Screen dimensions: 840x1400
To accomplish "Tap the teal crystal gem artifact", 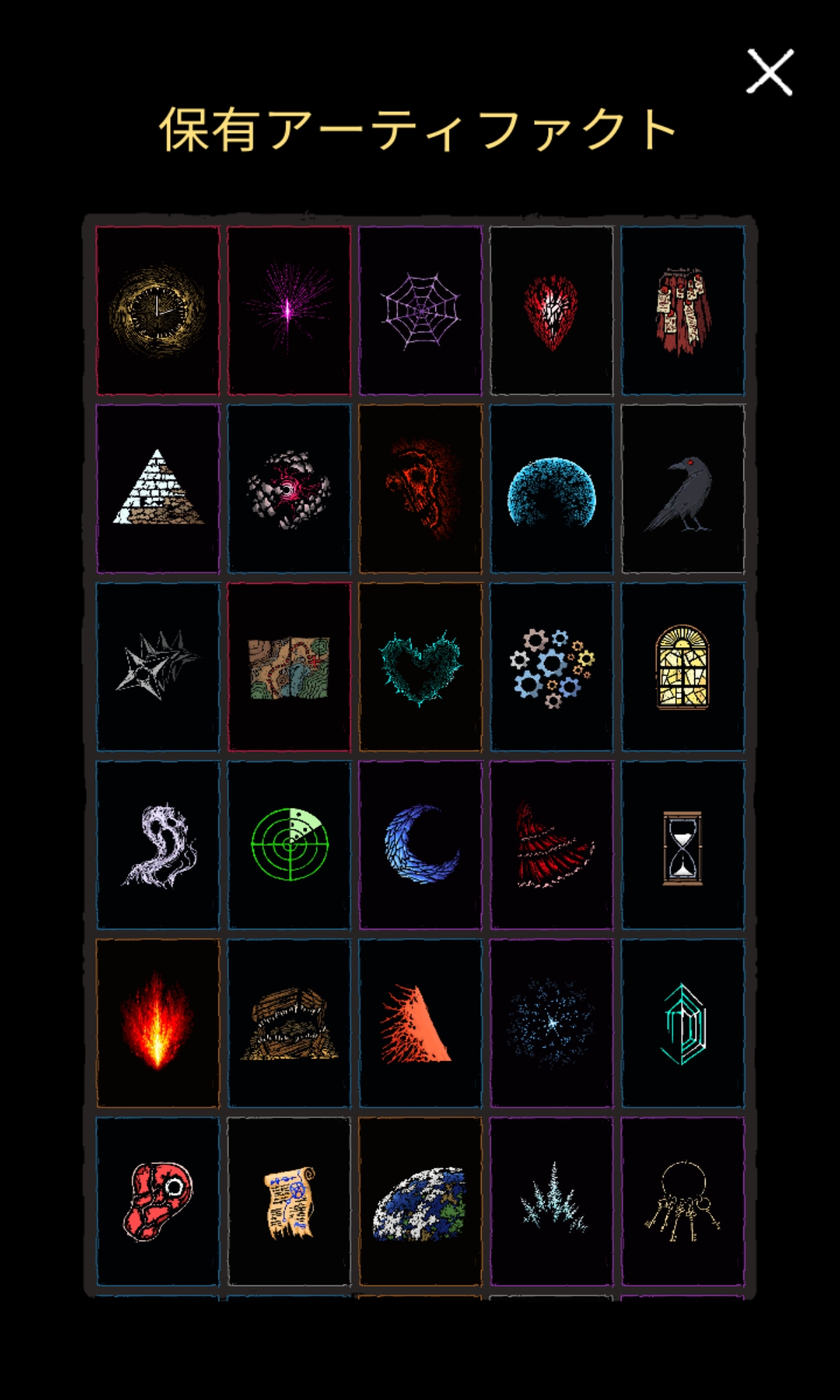I will (682, 1023).
